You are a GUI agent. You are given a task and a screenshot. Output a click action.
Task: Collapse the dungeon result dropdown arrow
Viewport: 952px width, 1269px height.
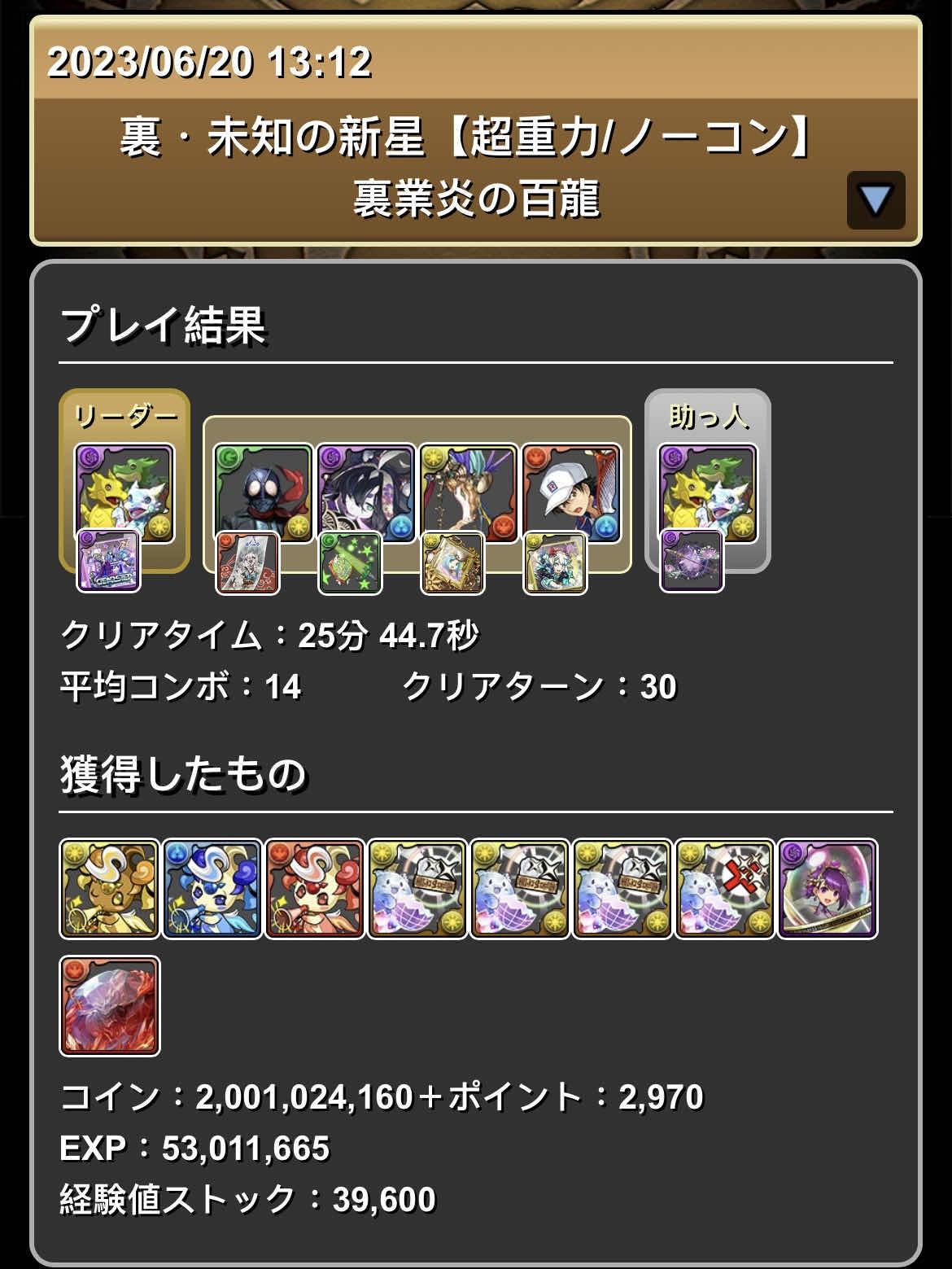pyautogui.click(x=876, y=199)
